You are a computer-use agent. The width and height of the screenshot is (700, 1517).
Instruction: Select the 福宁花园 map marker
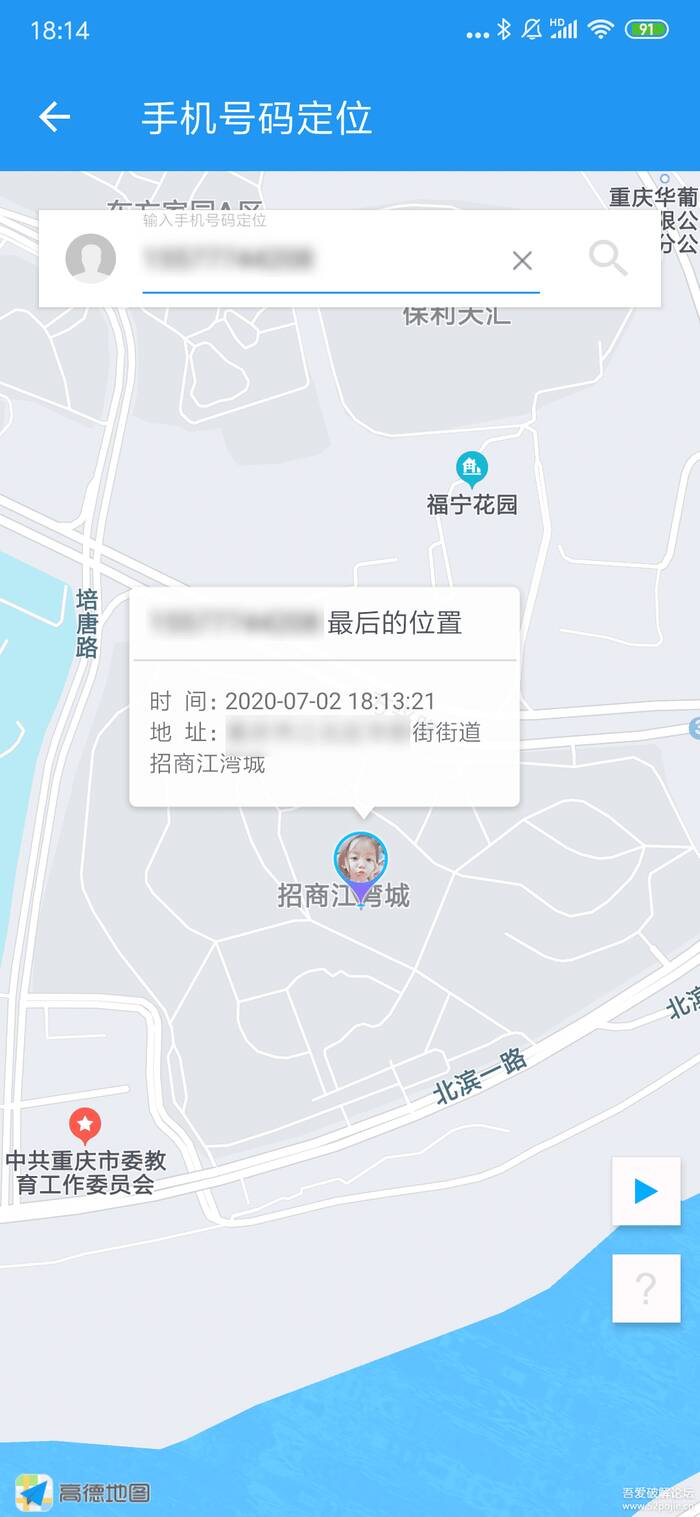472,468
